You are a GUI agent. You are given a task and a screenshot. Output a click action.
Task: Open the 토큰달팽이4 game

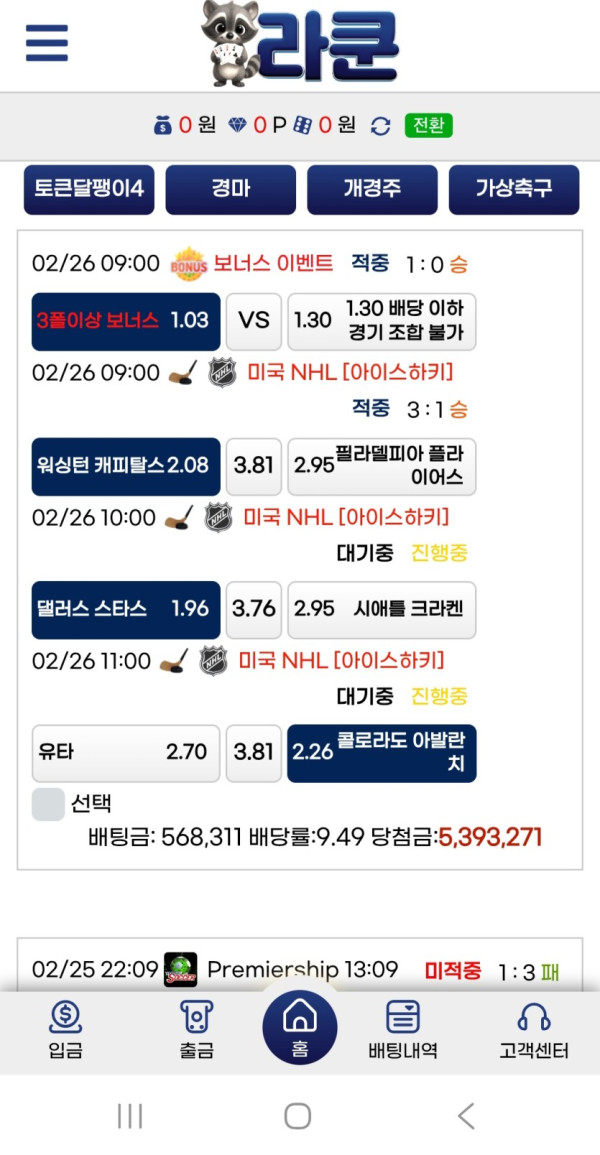tap(89, 189)
